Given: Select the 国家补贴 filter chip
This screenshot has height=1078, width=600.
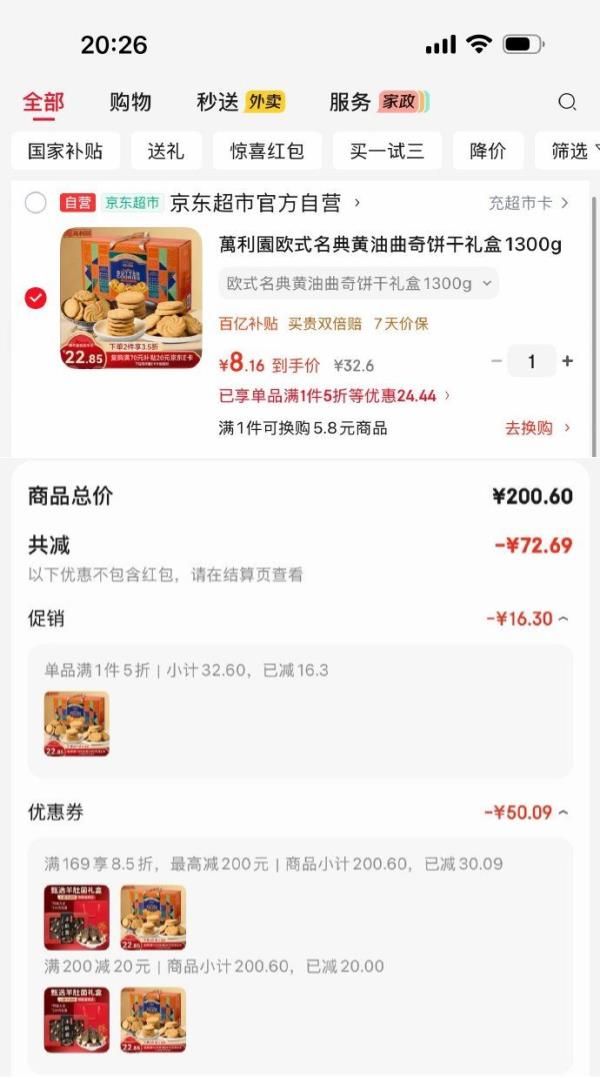Looking at the screenshot, I should (x=65, y=151).
